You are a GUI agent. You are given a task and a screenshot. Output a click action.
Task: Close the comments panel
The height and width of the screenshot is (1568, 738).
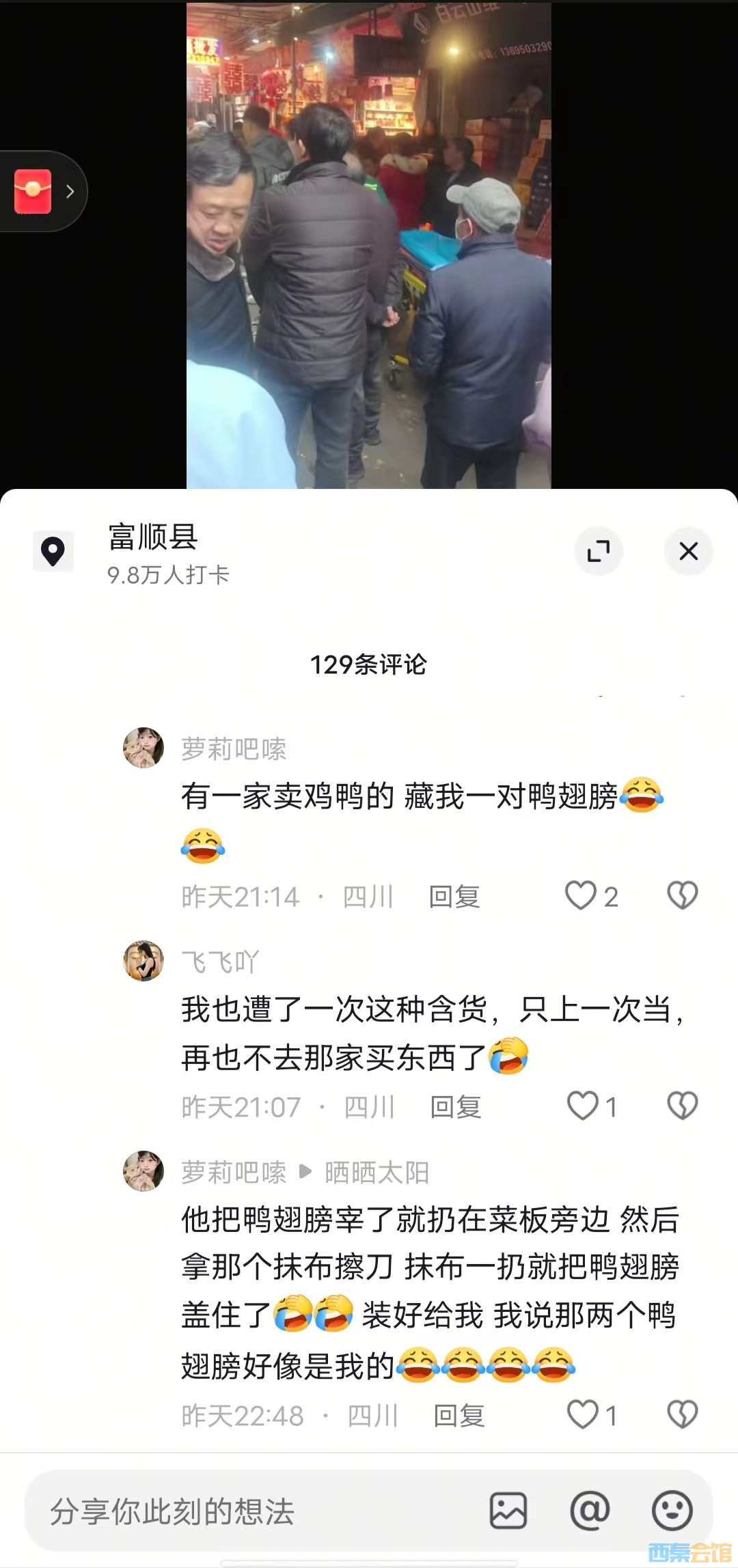click(x=688, y=550)
